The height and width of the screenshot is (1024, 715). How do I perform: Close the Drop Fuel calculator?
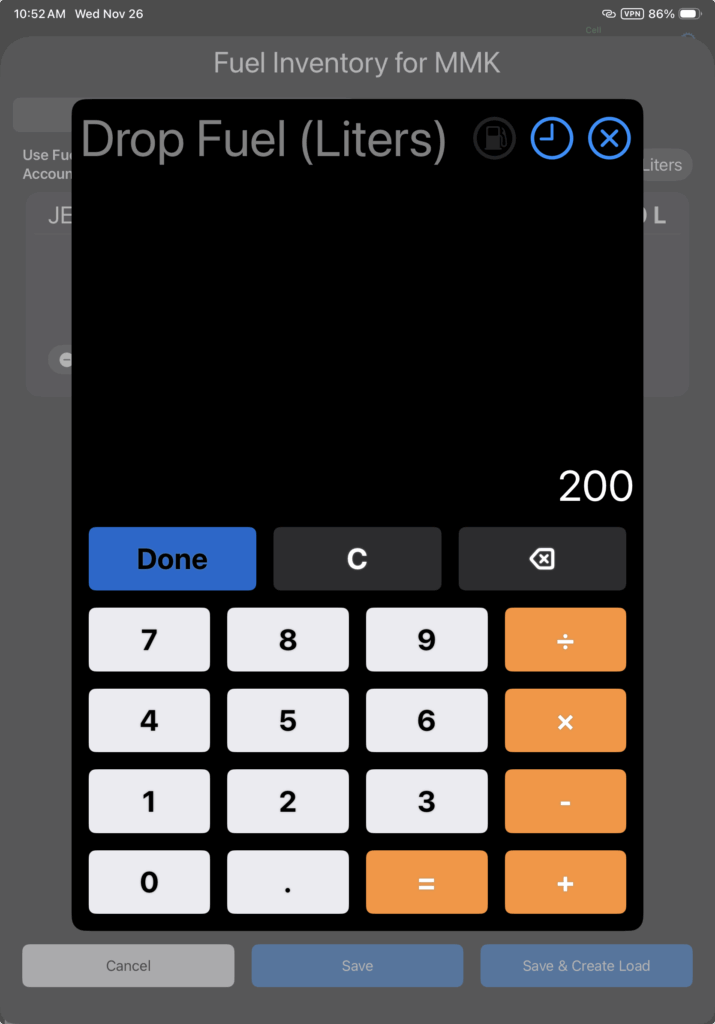tap(609, 138)
